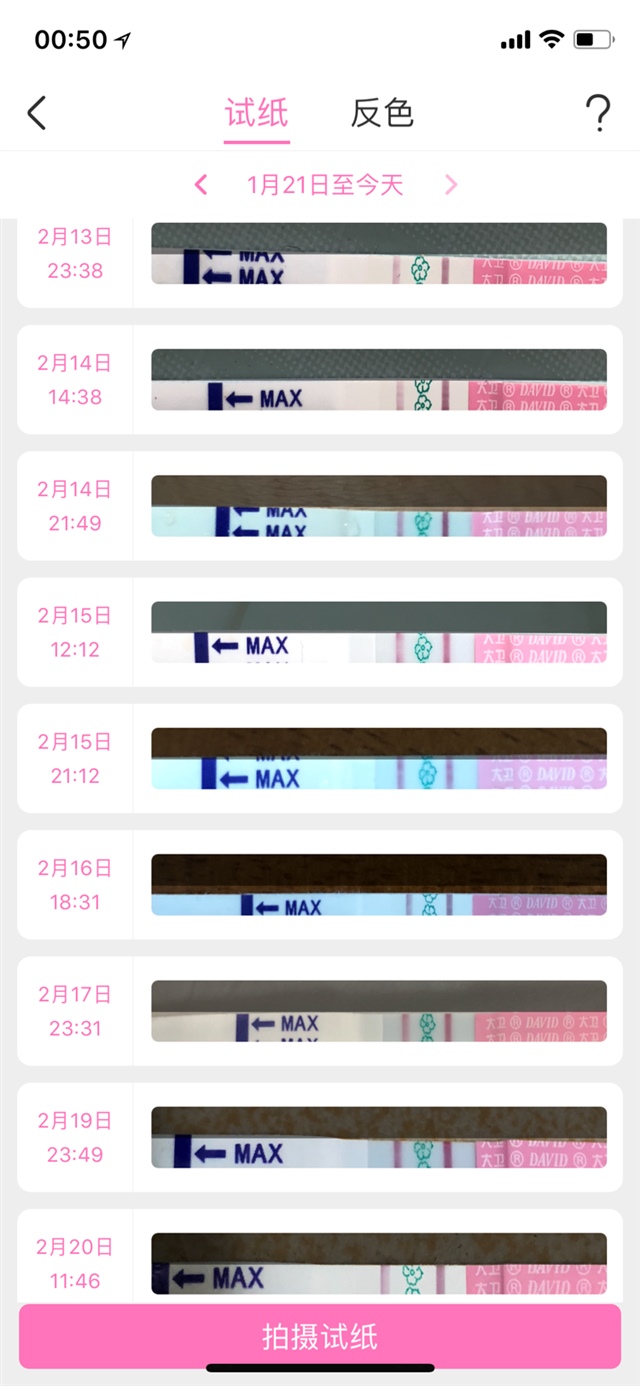Open the test strip from 2月13日 23:38

(379, 254)
